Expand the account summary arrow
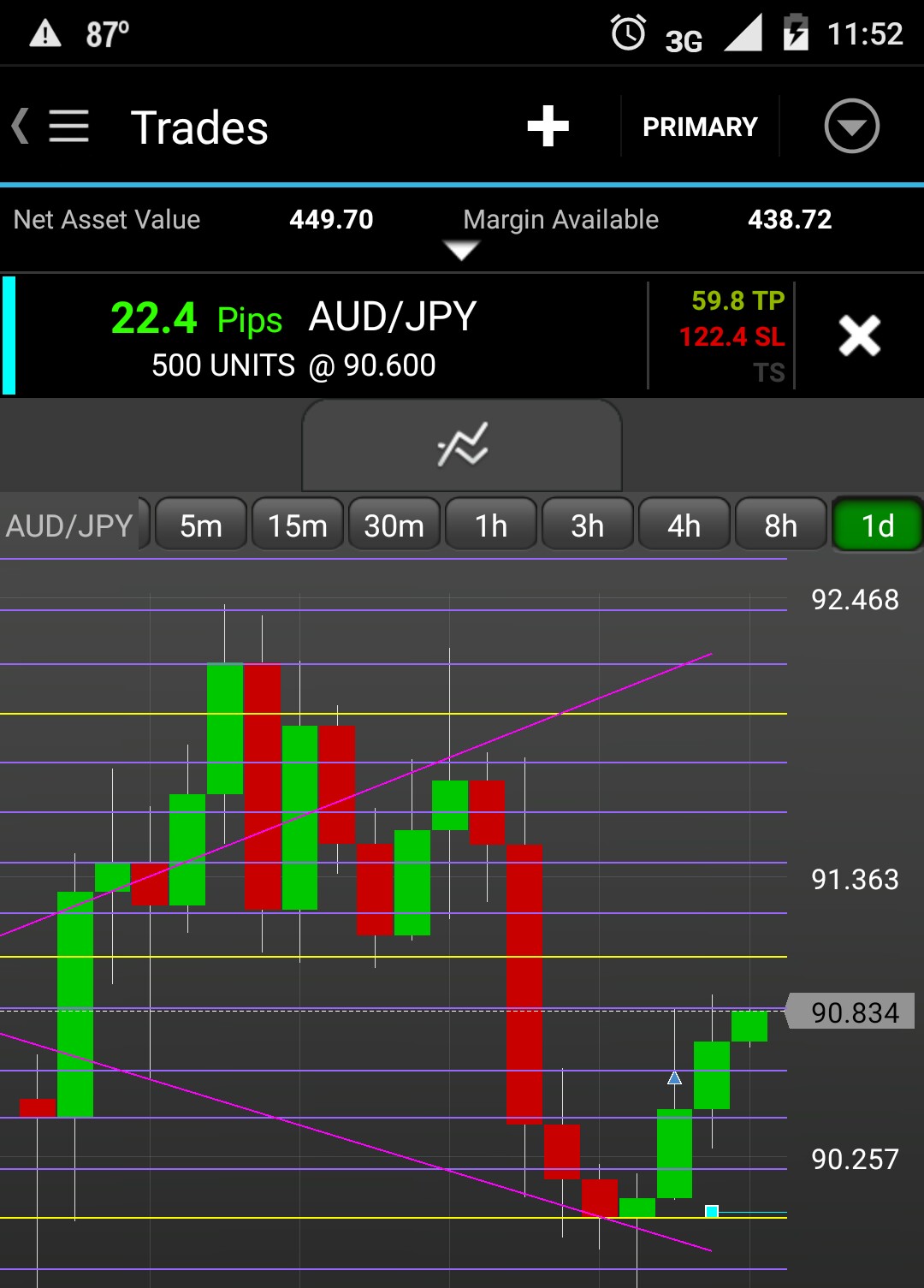The height and width of the screenshot is (1288, 924). [x=461, y=250]
